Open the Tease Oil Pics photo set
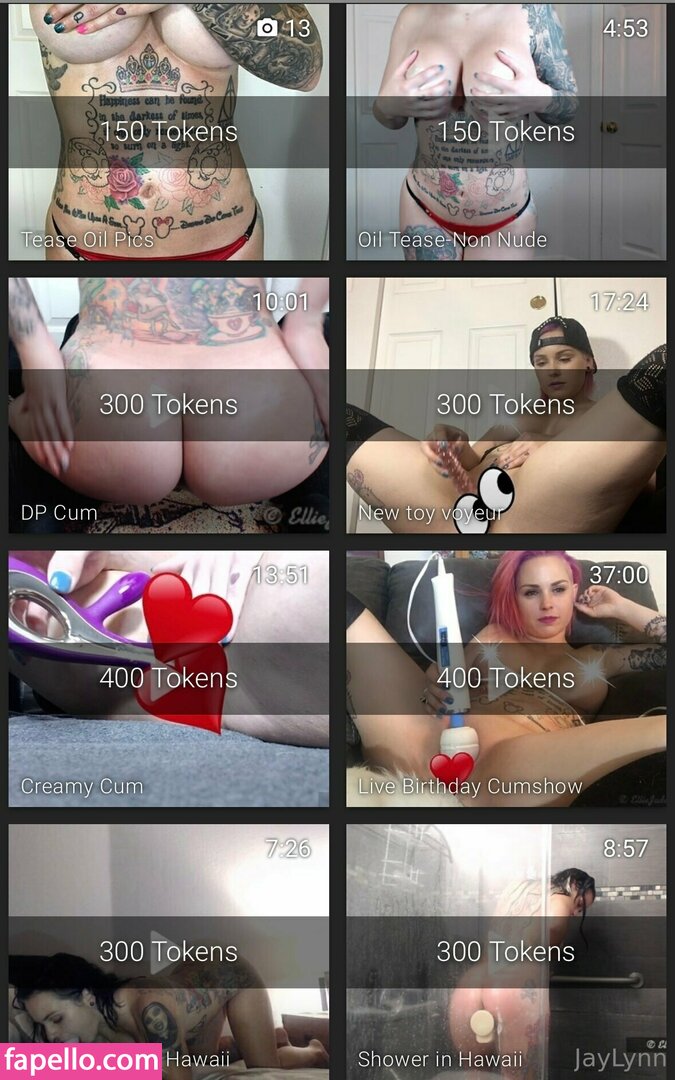 point(168,132)
